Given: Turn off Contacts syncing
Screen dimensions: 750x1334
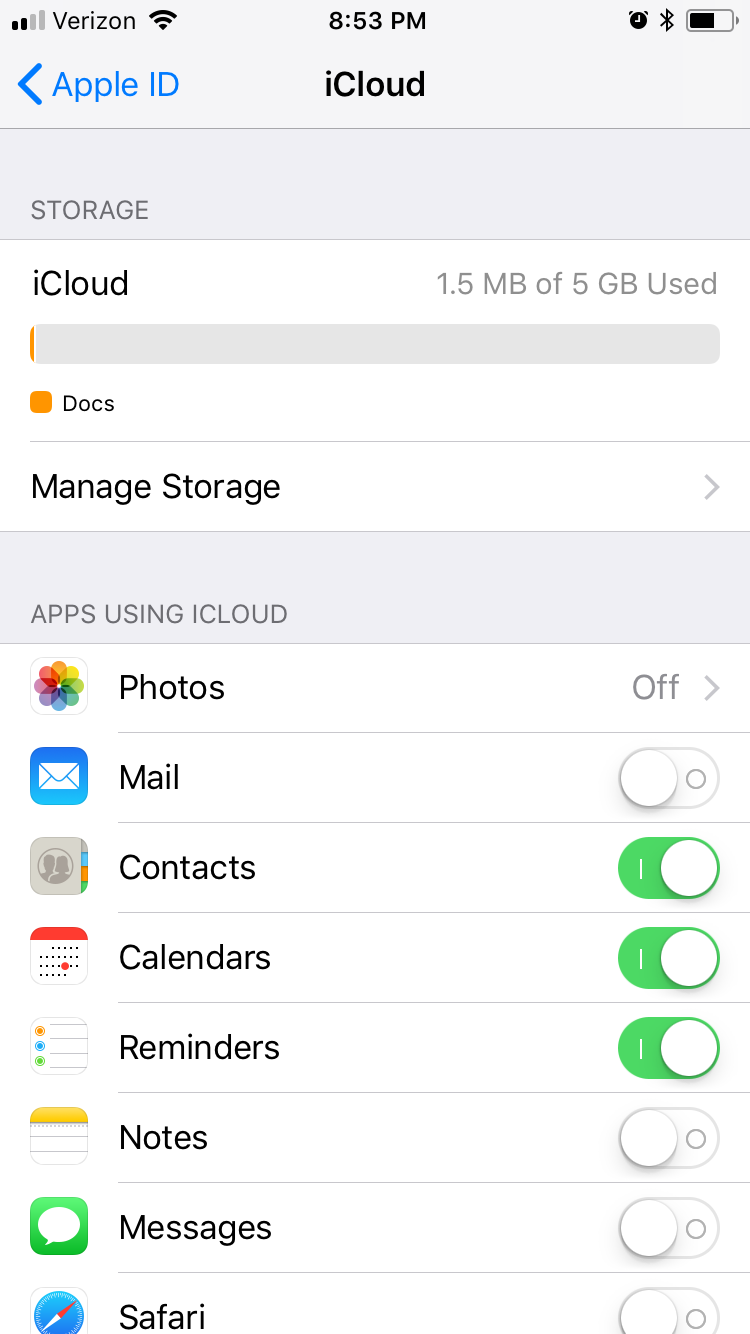Looking at the screenshot, I should point(669,868).
